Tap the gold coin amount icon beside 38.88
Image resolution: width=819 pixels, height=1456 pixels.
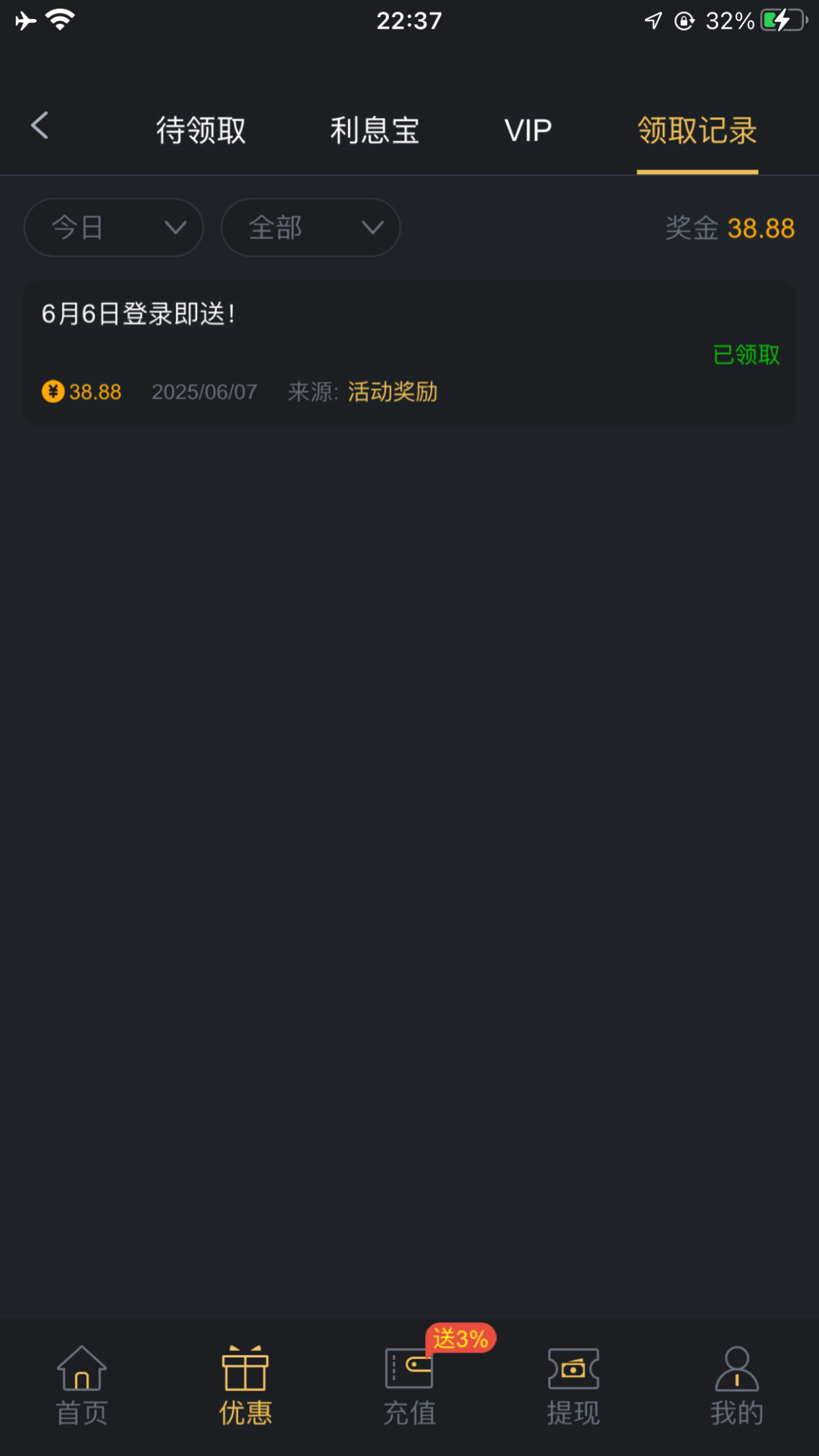pos(53,391)
